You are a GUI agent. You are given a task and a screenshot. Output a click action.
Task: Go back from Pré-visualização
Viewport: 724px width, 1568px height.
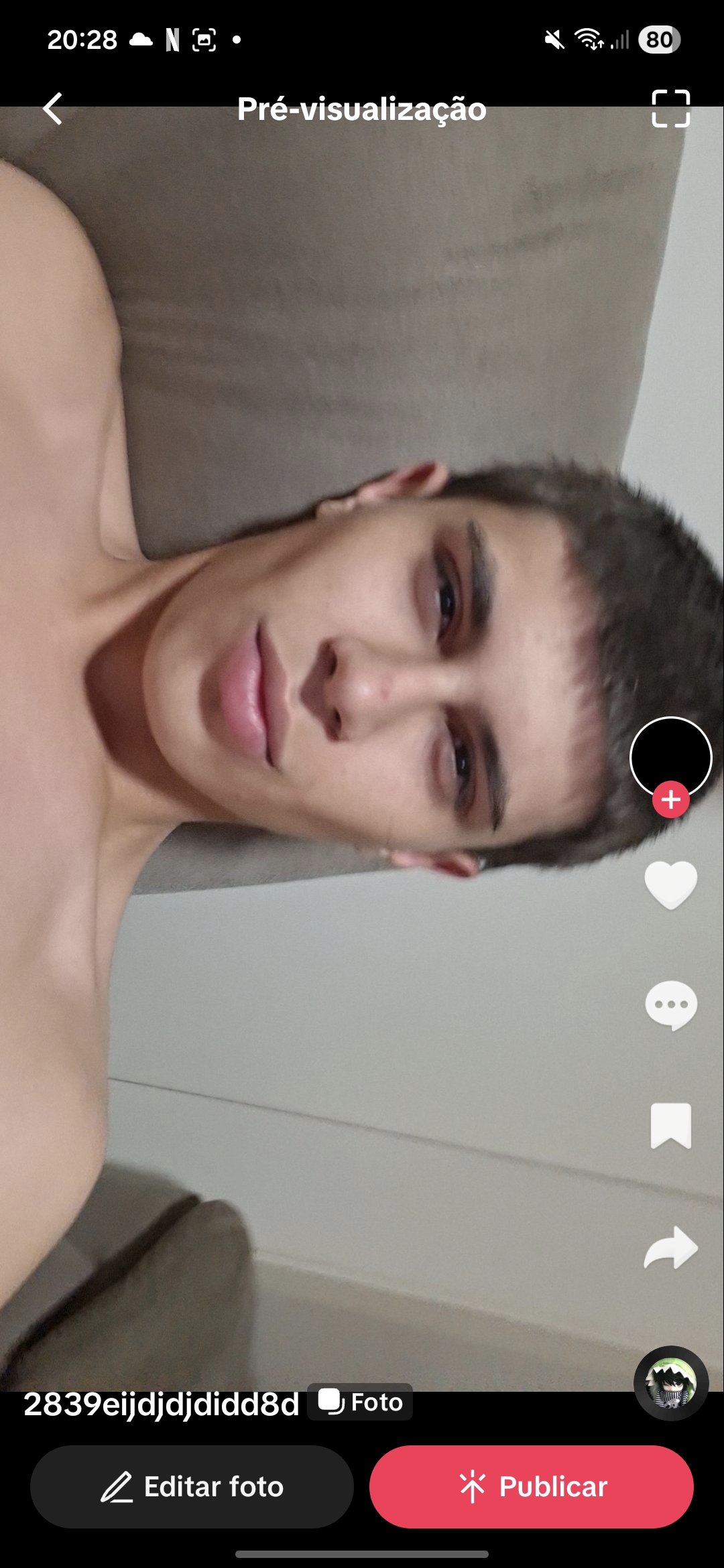(52, 109)
